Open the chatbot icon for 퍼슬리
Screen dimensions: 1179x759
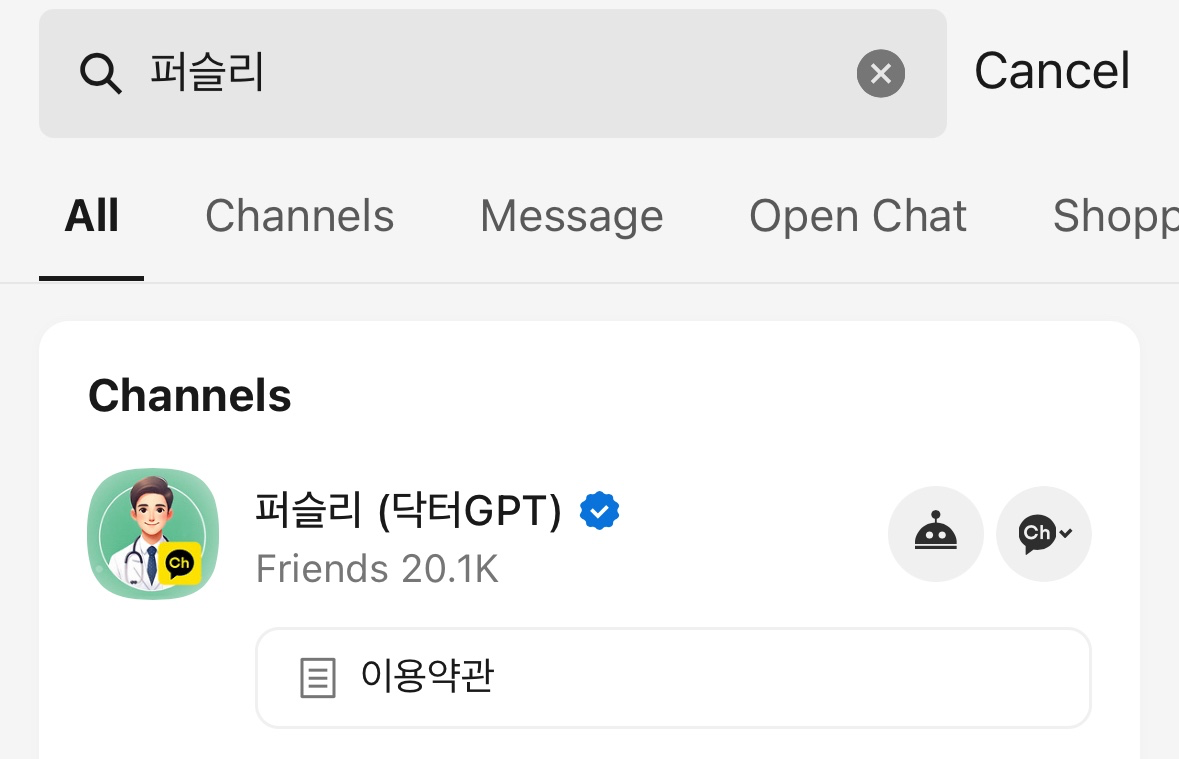[935, 534]
